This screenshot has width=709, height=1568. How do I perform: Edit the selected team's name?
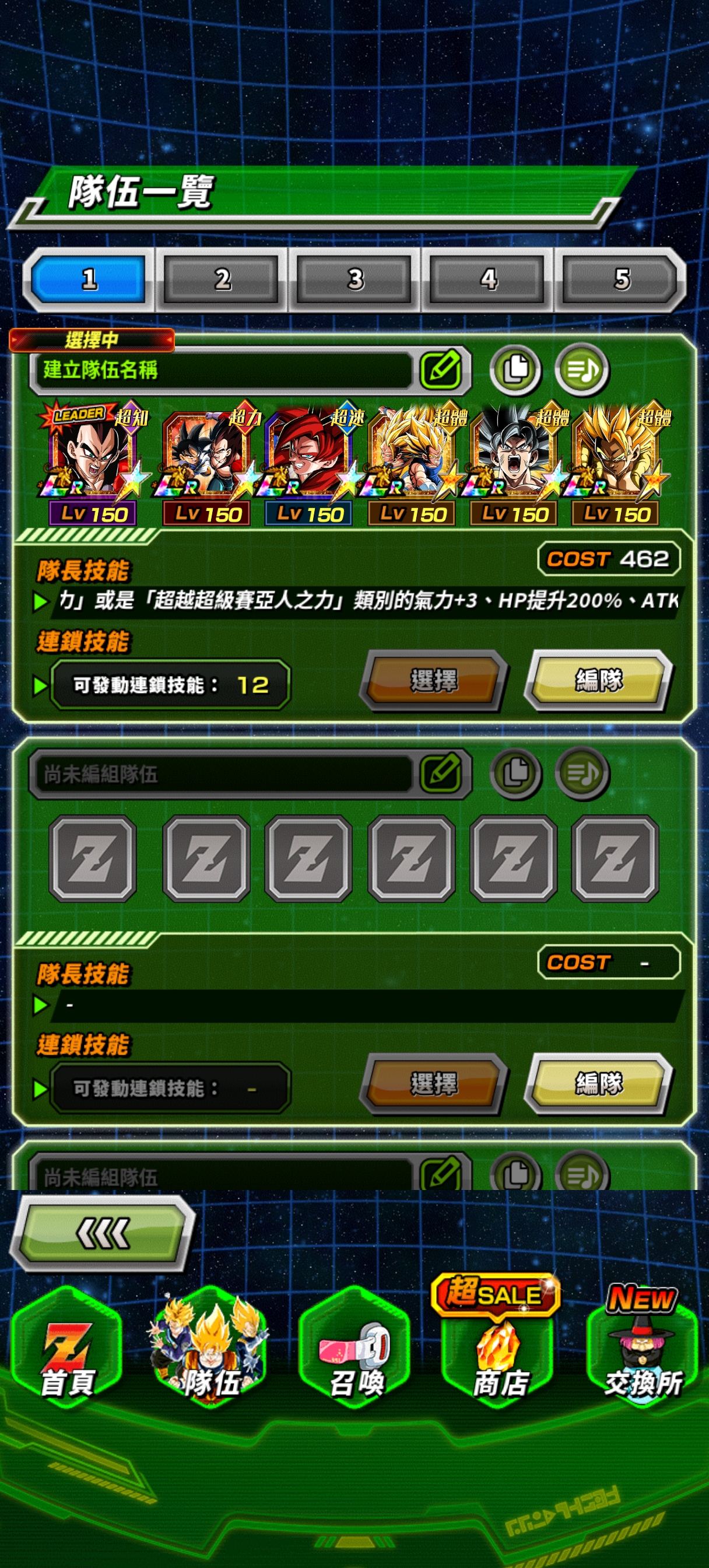pyautogui.click(x=441, y=369)
